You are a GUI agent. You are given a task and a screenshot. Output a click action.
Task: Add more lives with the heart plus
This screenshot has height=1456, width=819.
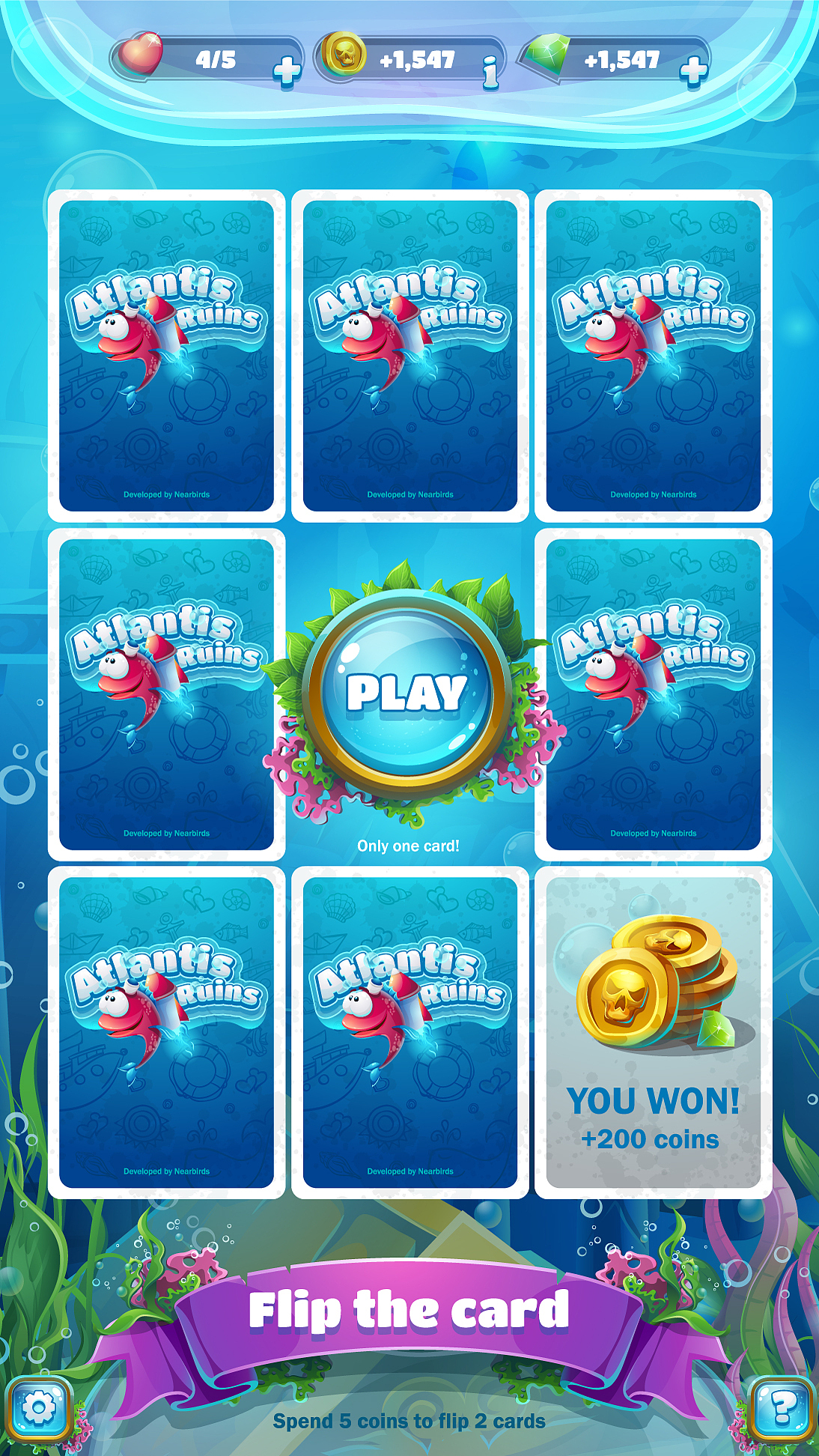tap(286, 72)
